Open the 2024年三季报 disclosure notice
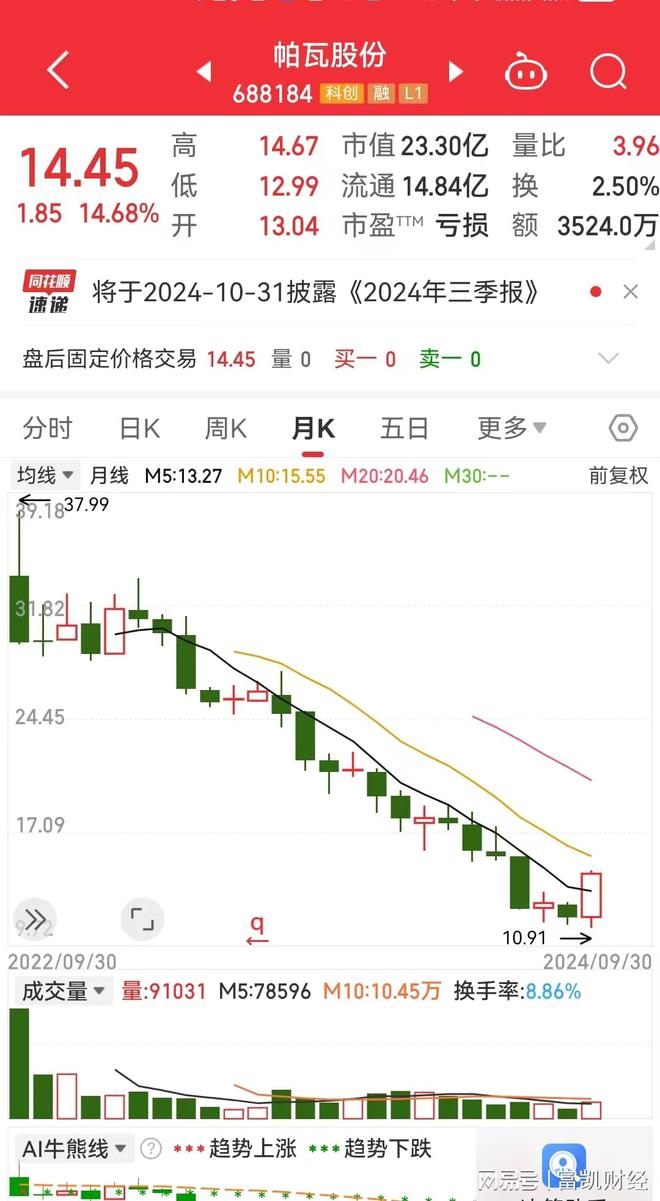This screenshot has height=1201, width=660. [317, 292]
